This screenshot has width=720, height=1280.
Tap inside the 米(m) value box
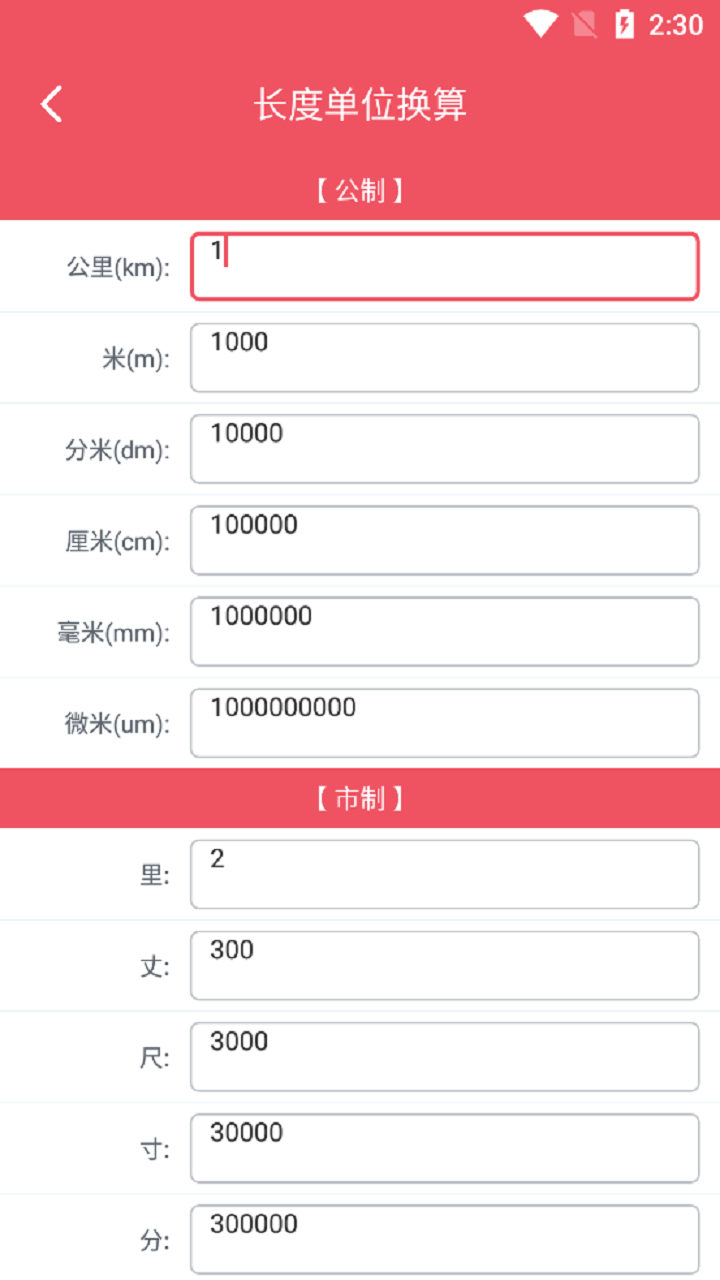(x=443, y=357)
